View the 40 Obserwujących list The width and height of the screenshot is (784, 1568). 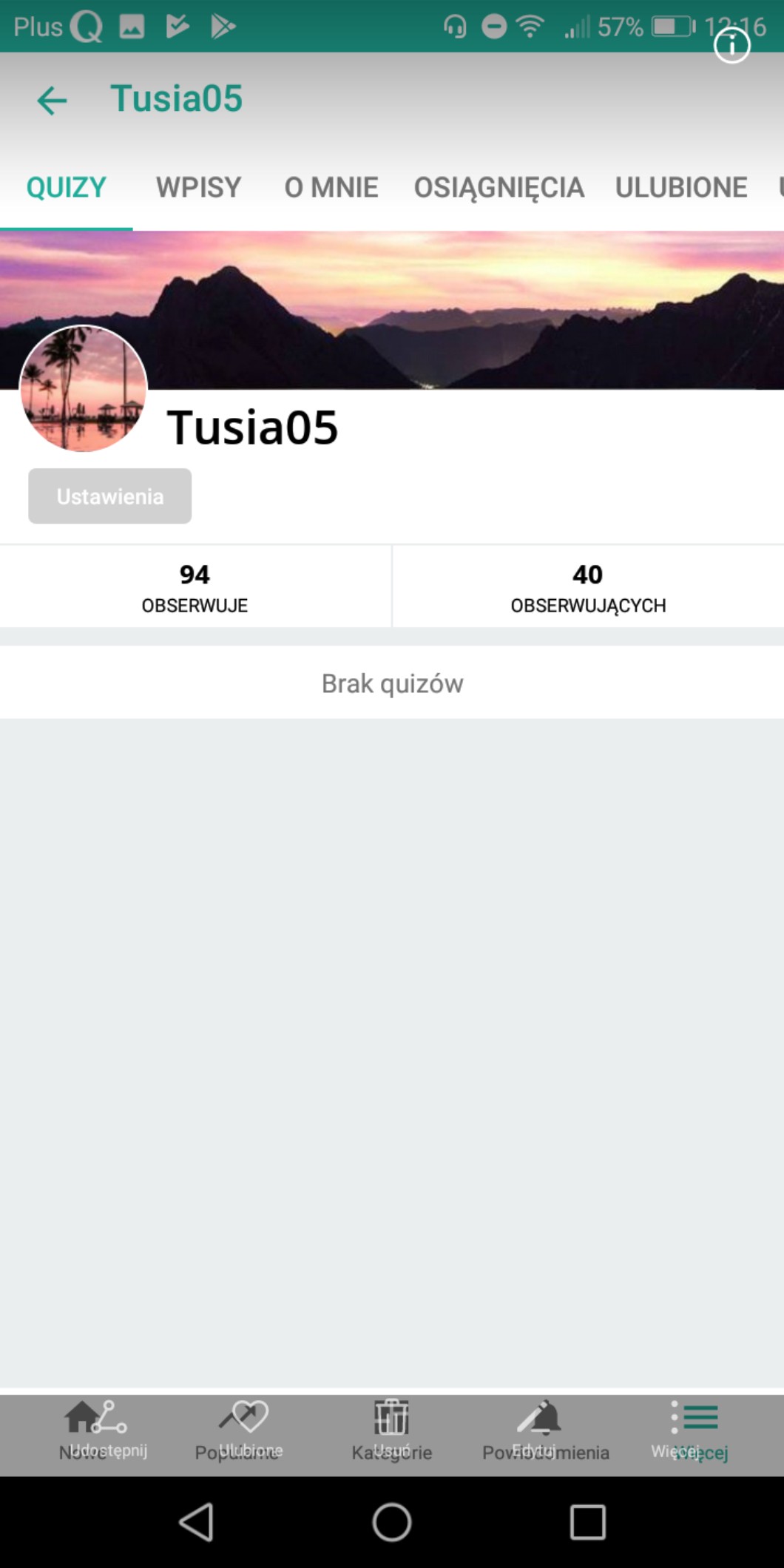tap(588, 587)
